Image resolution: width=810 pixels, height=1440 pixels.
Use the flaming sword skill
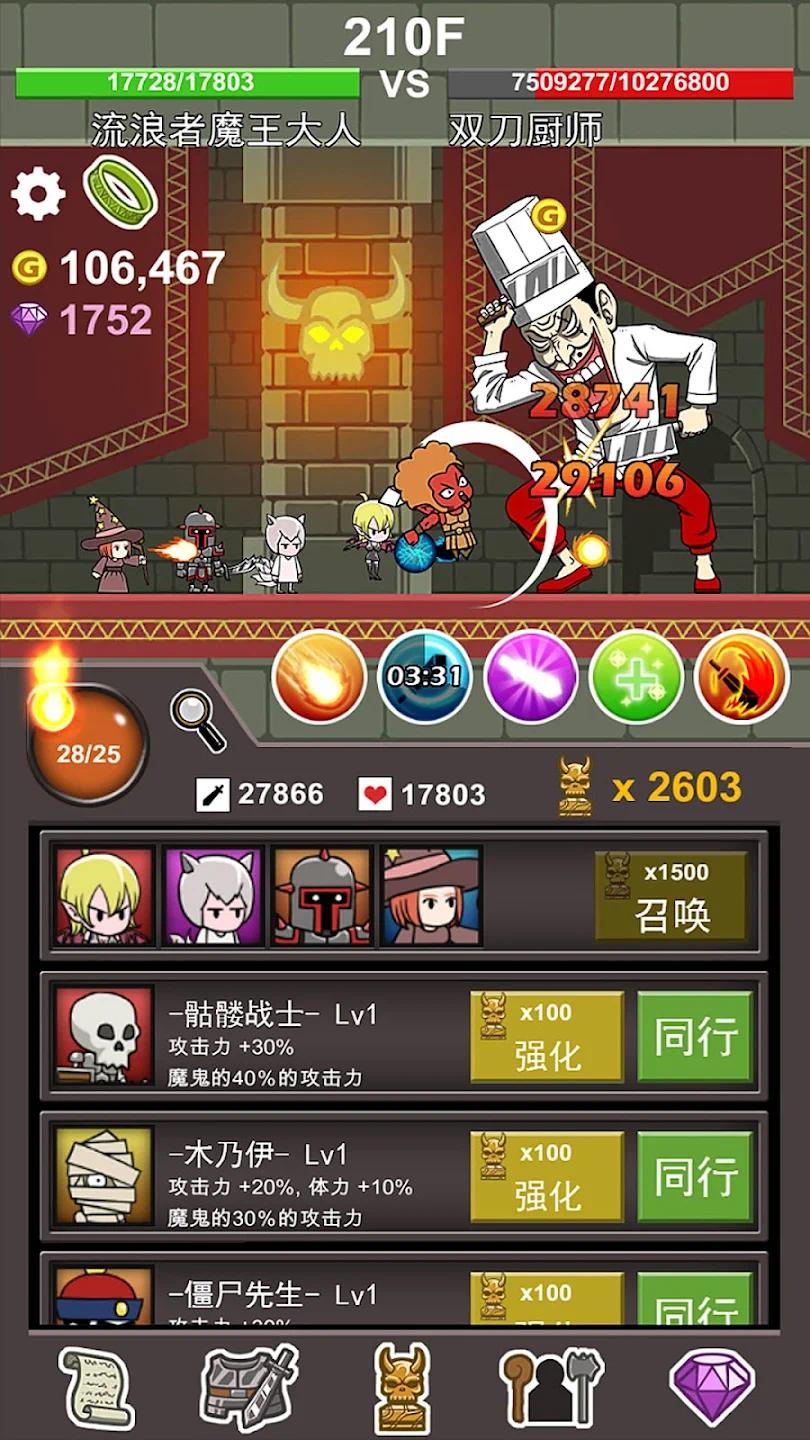pos(742,677)
